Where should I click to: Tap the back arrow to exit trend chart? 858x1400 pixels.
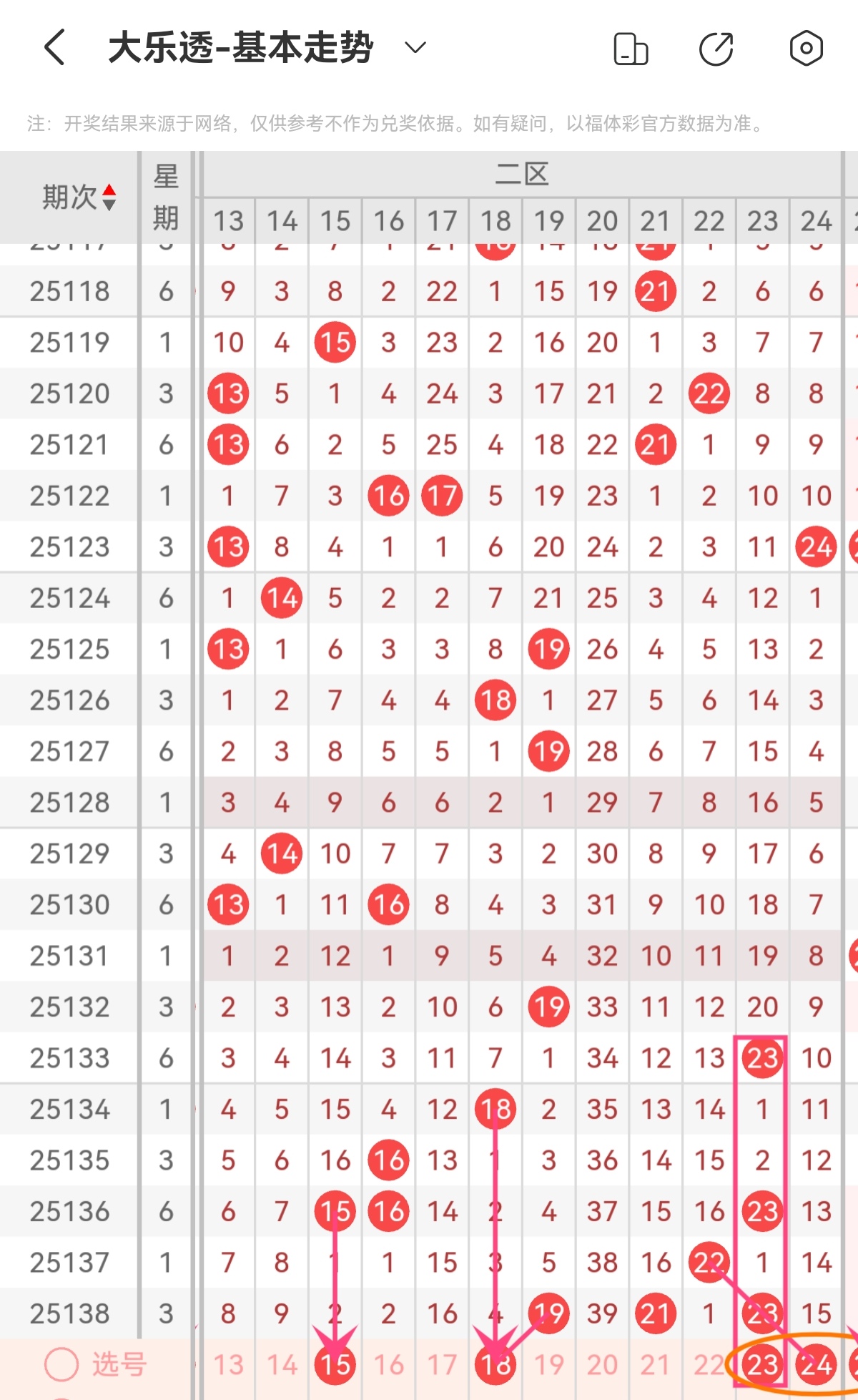54,47
